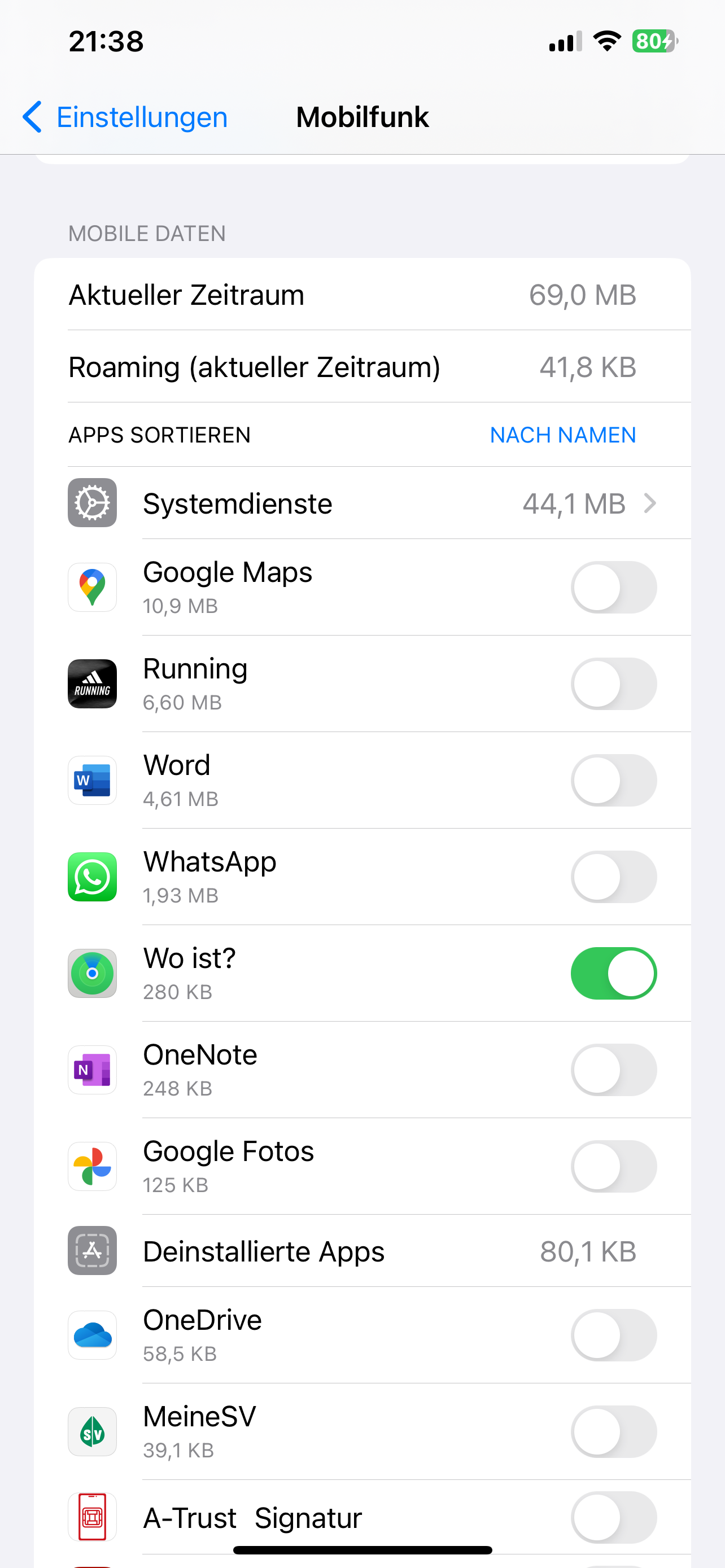The height and width of the screenshot is (1568, 725).
Task: Toggle A-Trust Signatur mobile data switch
Action: tap(613, 1517)
